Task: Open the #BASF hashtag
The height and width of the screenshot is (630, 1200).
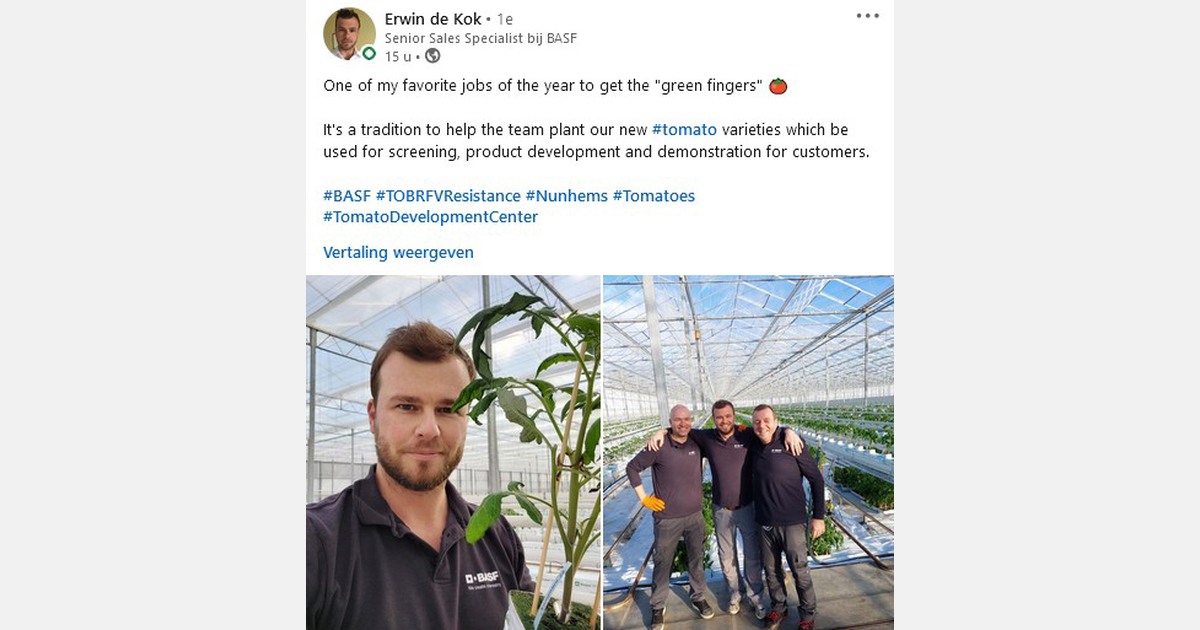Action: tap(347, 196)
